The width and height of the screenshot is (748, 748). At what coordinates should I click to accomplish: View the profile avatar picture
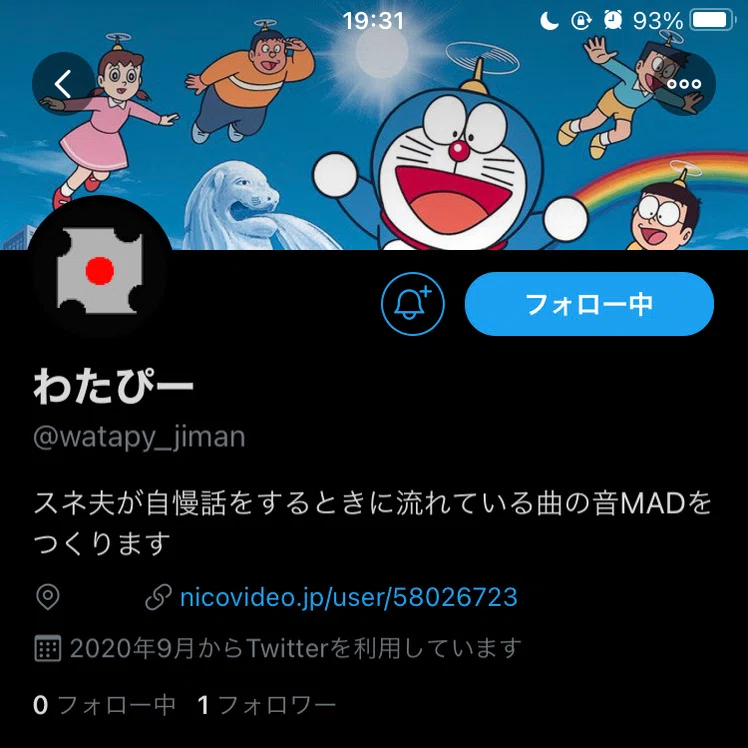[100, 270]
